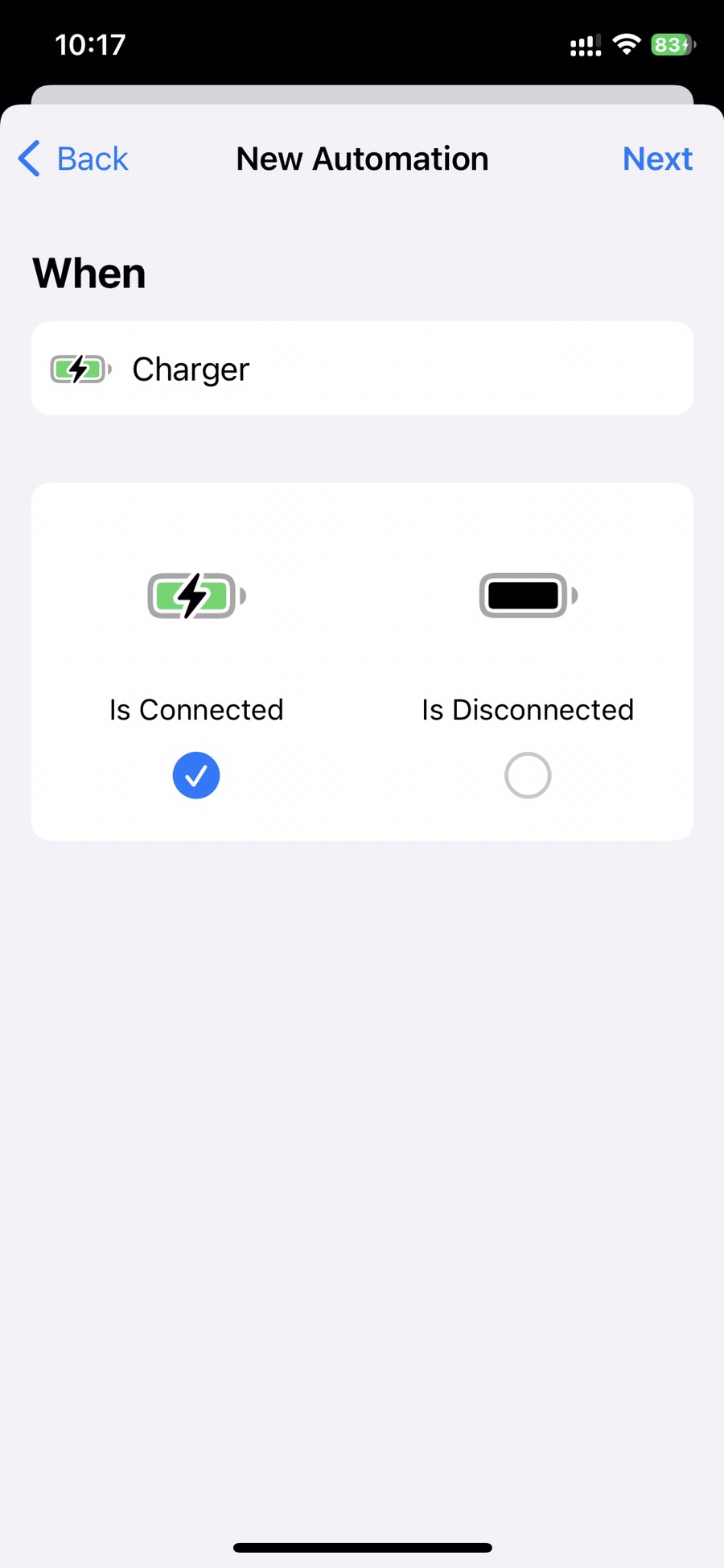Select the Is Disconnected option

528,775
